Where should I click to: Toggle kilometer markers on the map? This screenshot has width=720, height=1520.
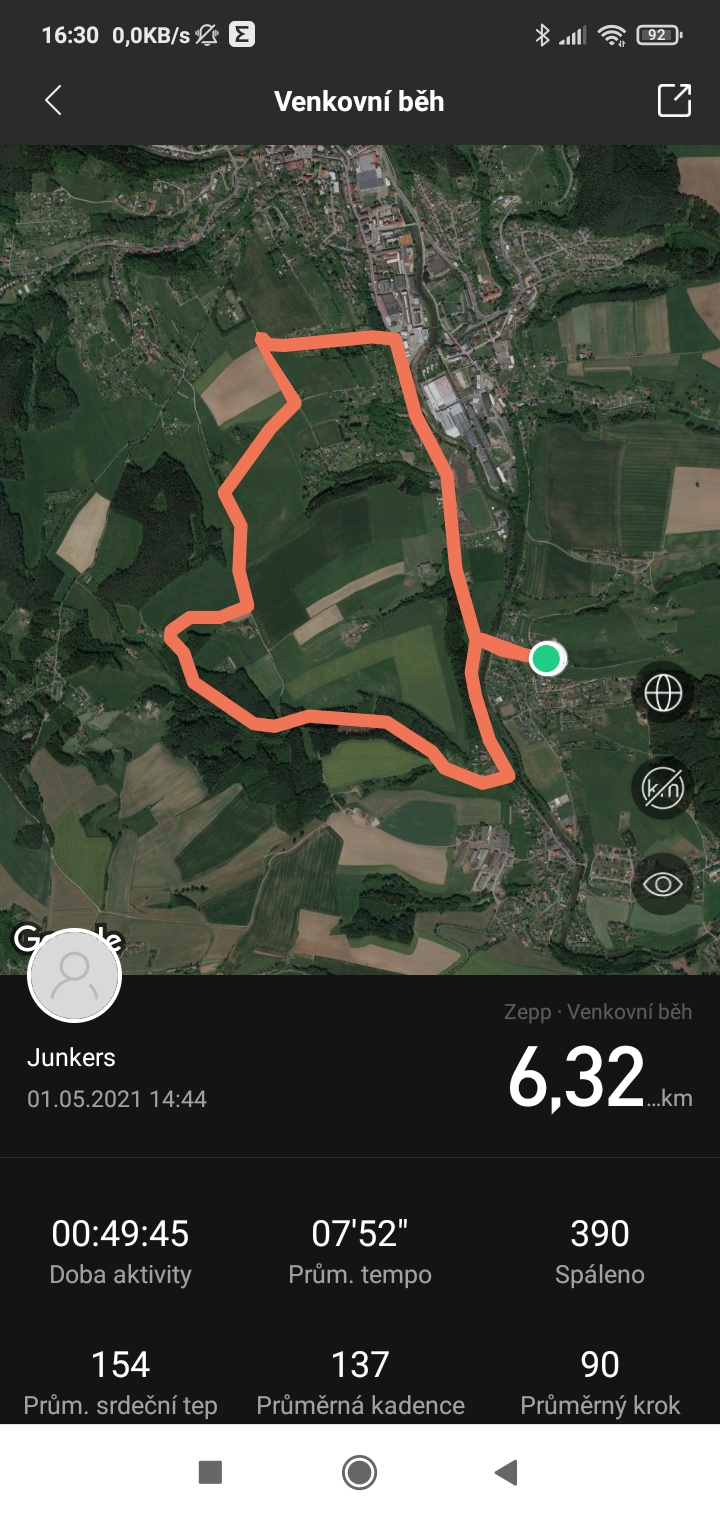(x=663, y=789)
